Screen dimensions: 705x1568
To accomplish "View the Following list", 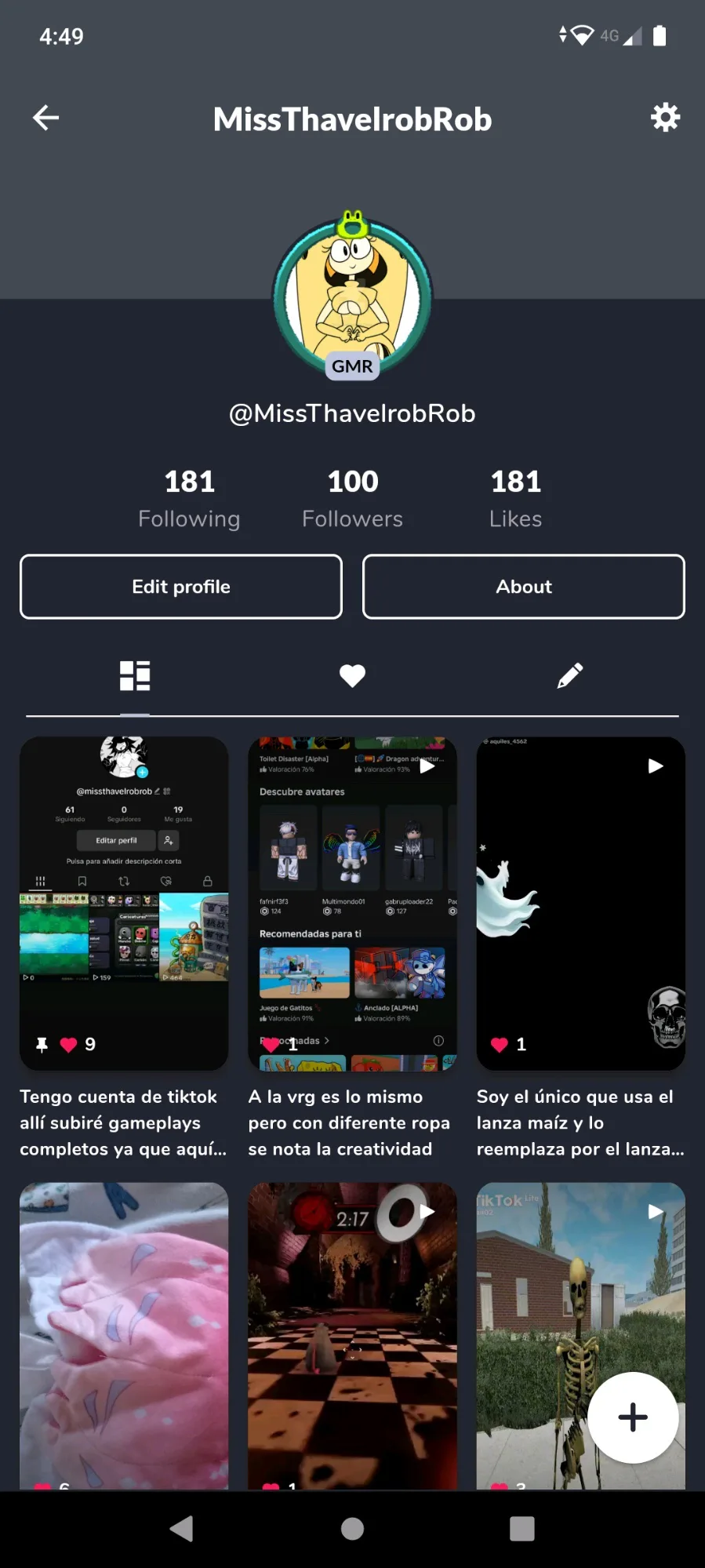I will (x=189, y=499).
